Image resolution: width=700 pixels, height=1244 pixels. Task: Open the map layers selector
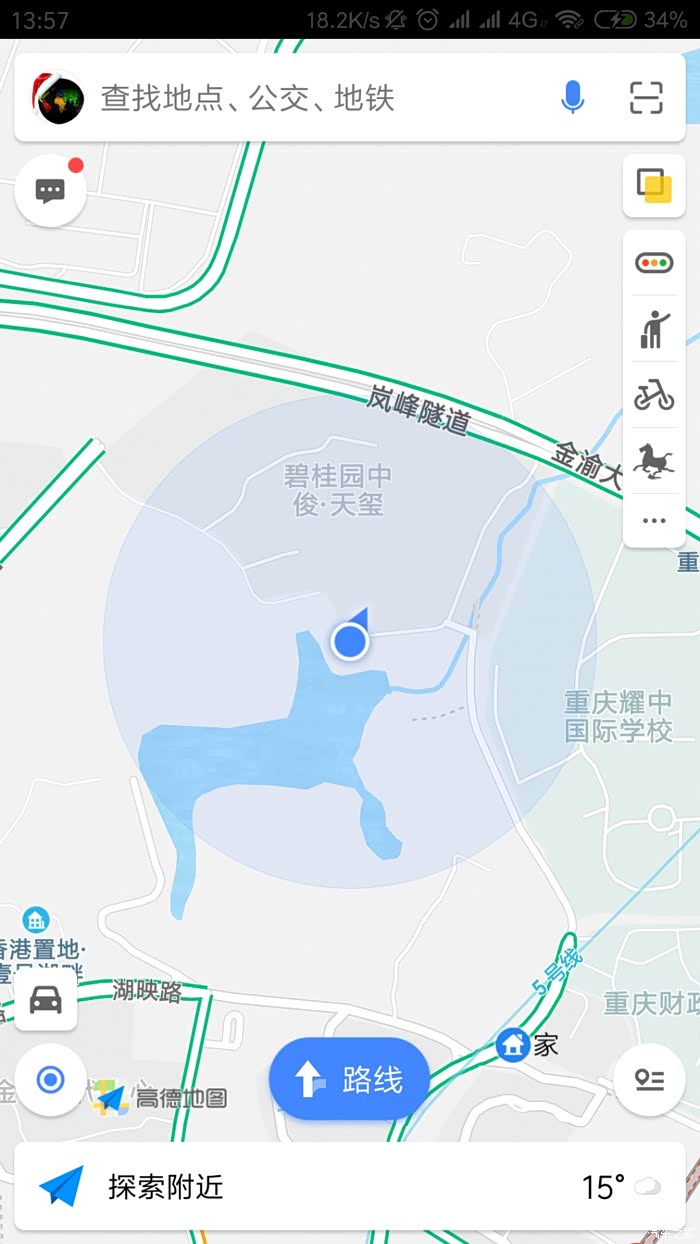(x=654, y=186)
